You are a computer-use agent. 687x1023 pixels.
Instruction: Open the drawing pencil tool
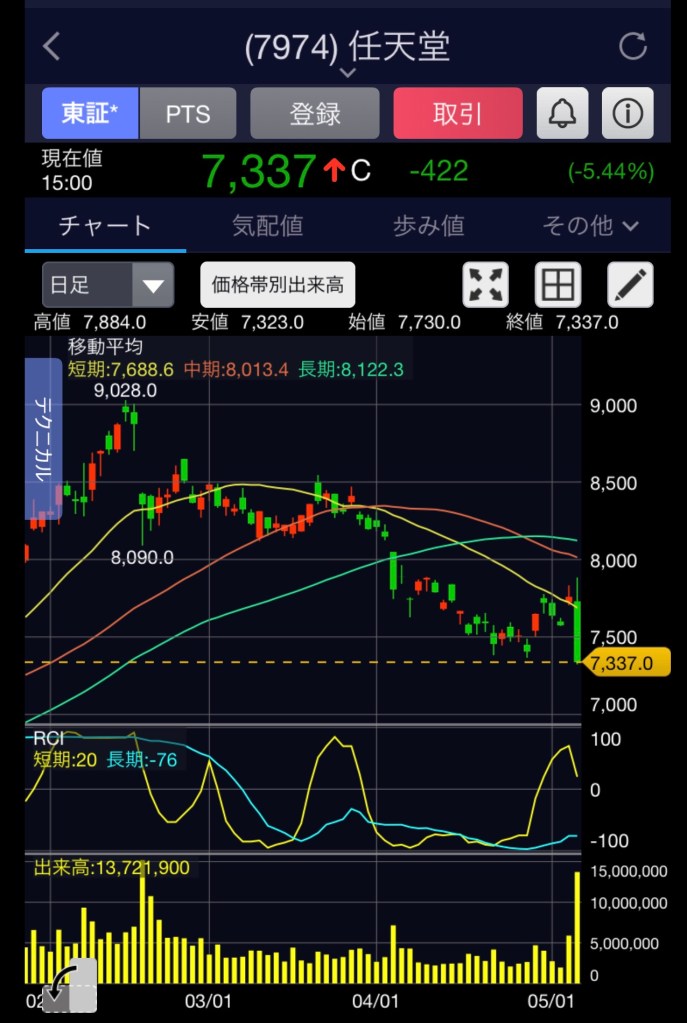click(630, 285)
